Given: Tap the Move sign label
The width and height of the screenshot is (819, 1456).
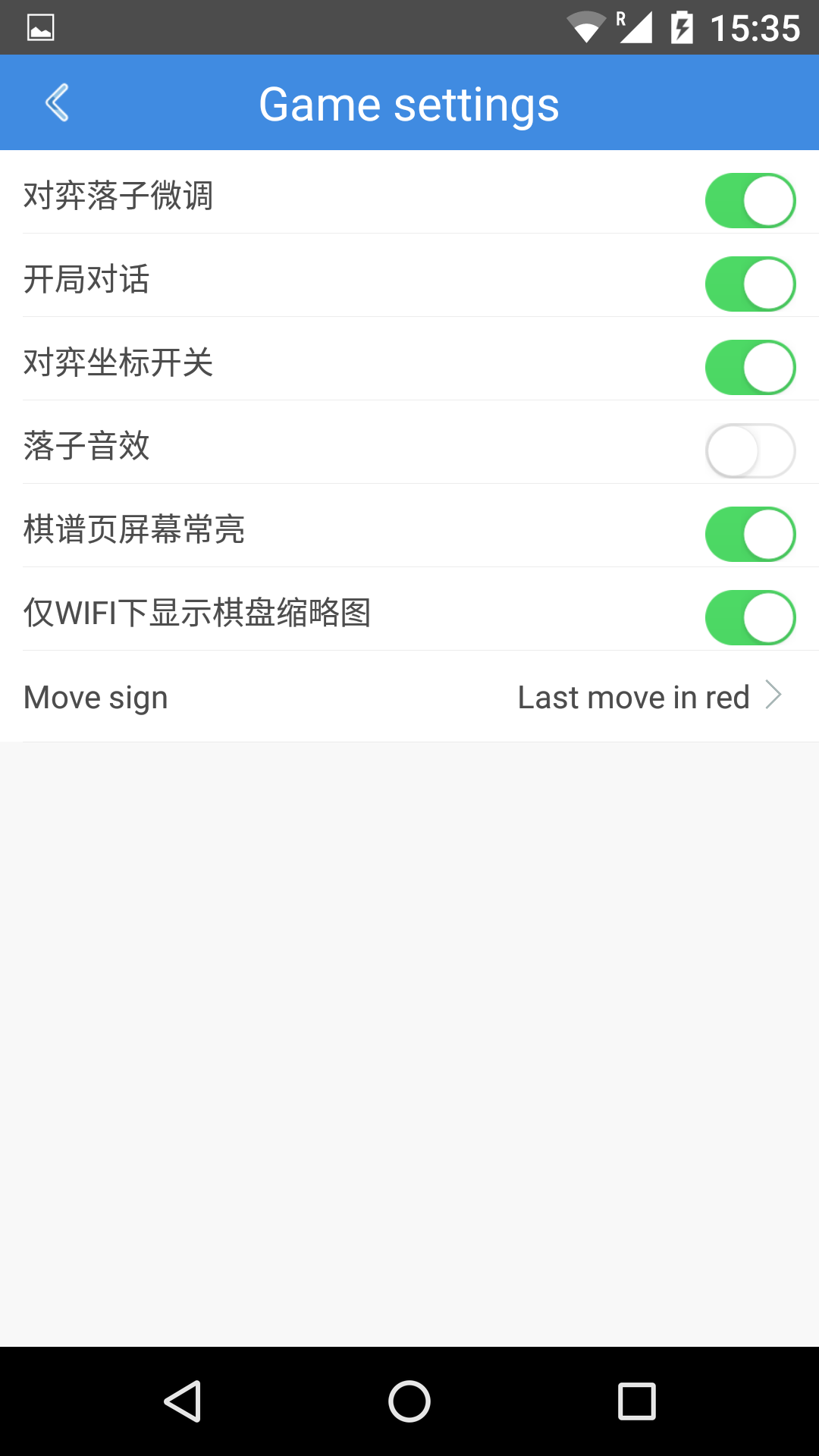Looking at the screenshot, I should tap(95, 695).
